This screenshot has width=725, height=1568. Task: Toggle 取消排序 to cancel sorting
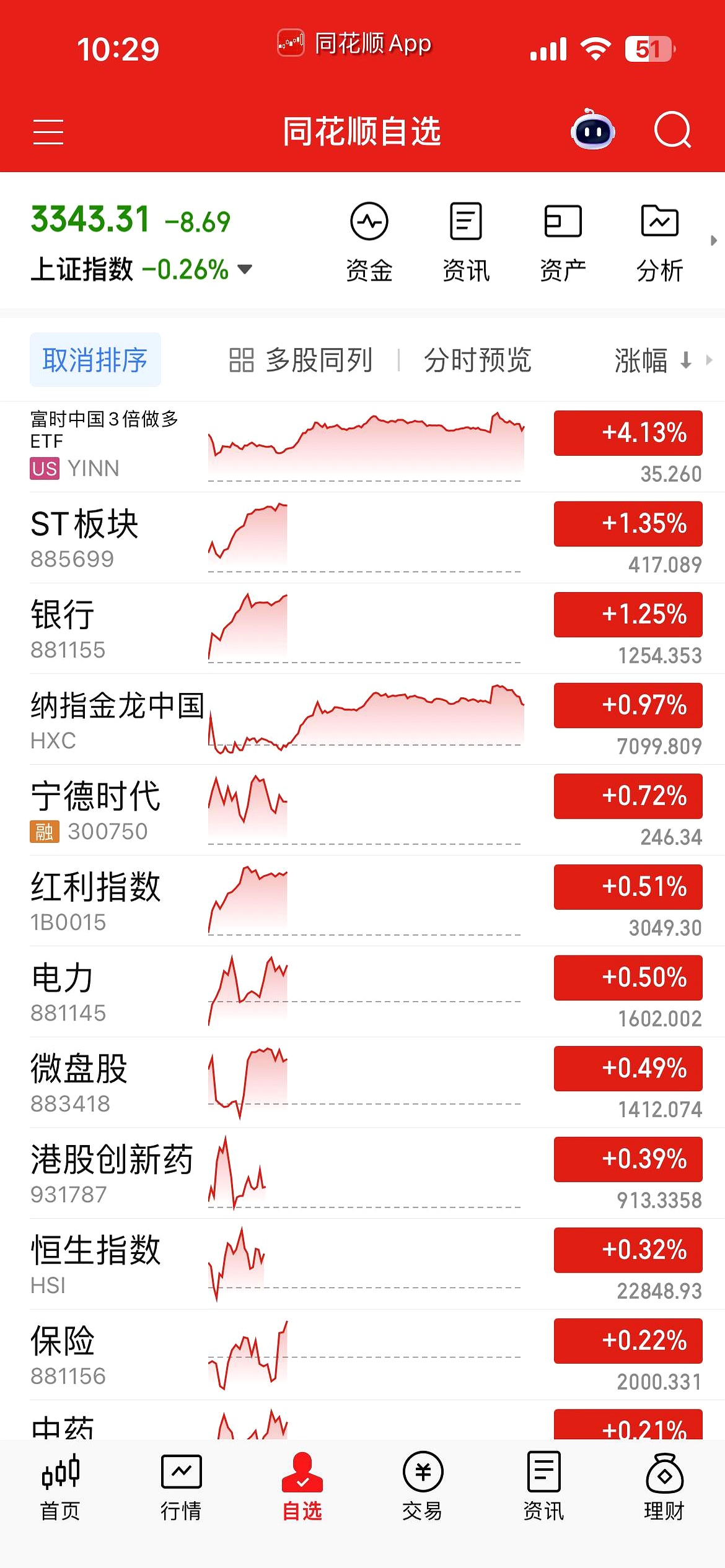pyautogui.click(x=95, y=360)
